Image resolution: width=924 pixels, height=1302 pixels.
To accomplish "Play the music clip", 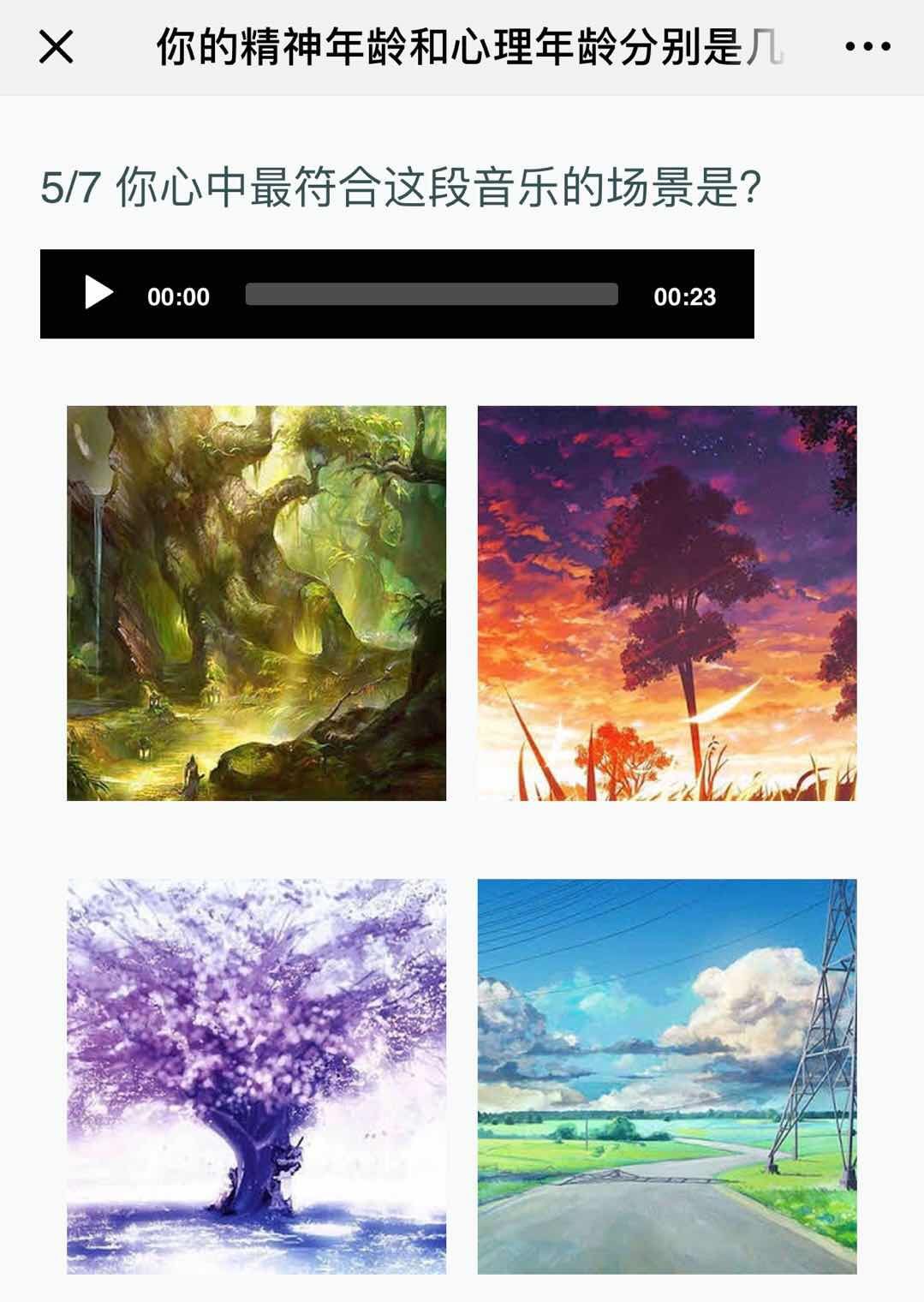I will pyautogui.click(x=98, y=294).
